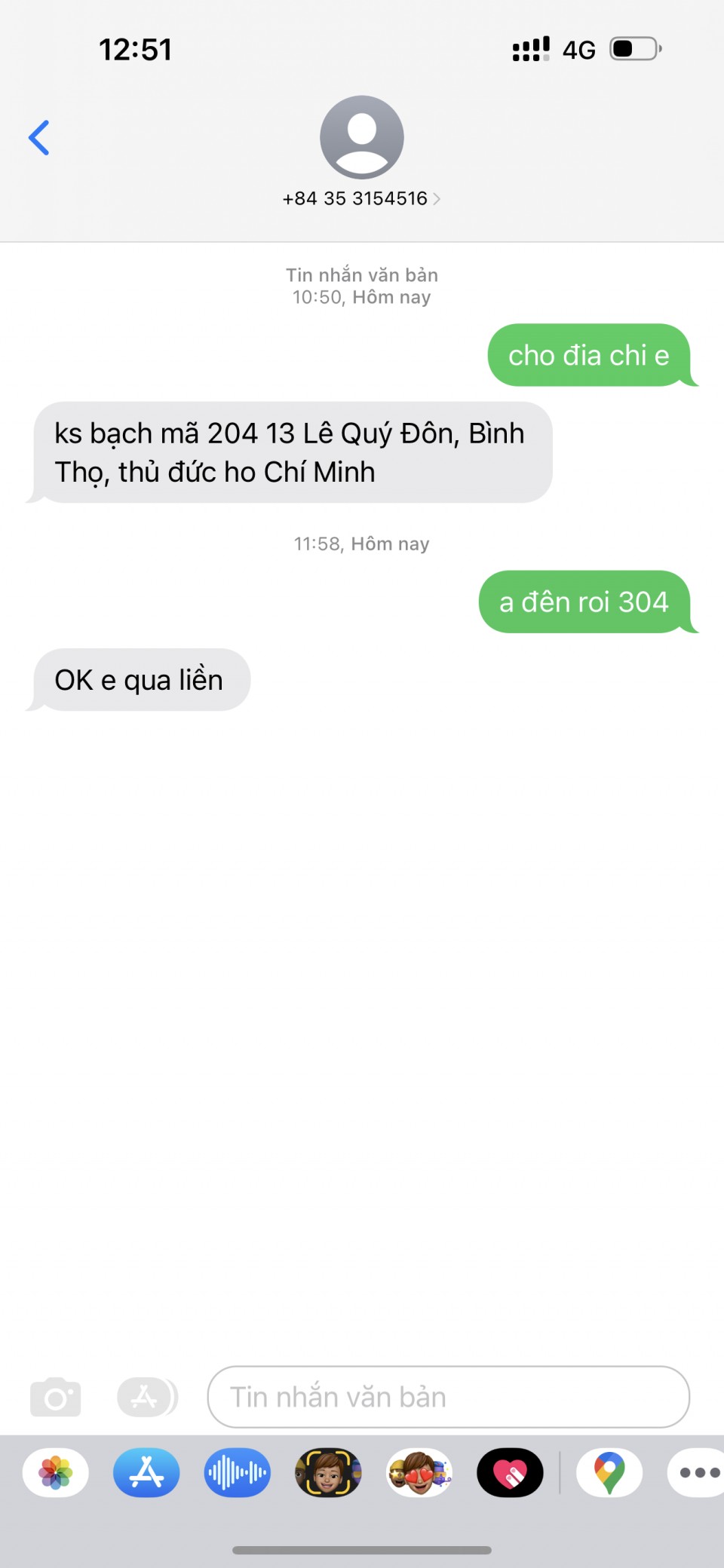Open the Digital Touch heart app
Viewport: 724px width, 1568px height.
510,1472
